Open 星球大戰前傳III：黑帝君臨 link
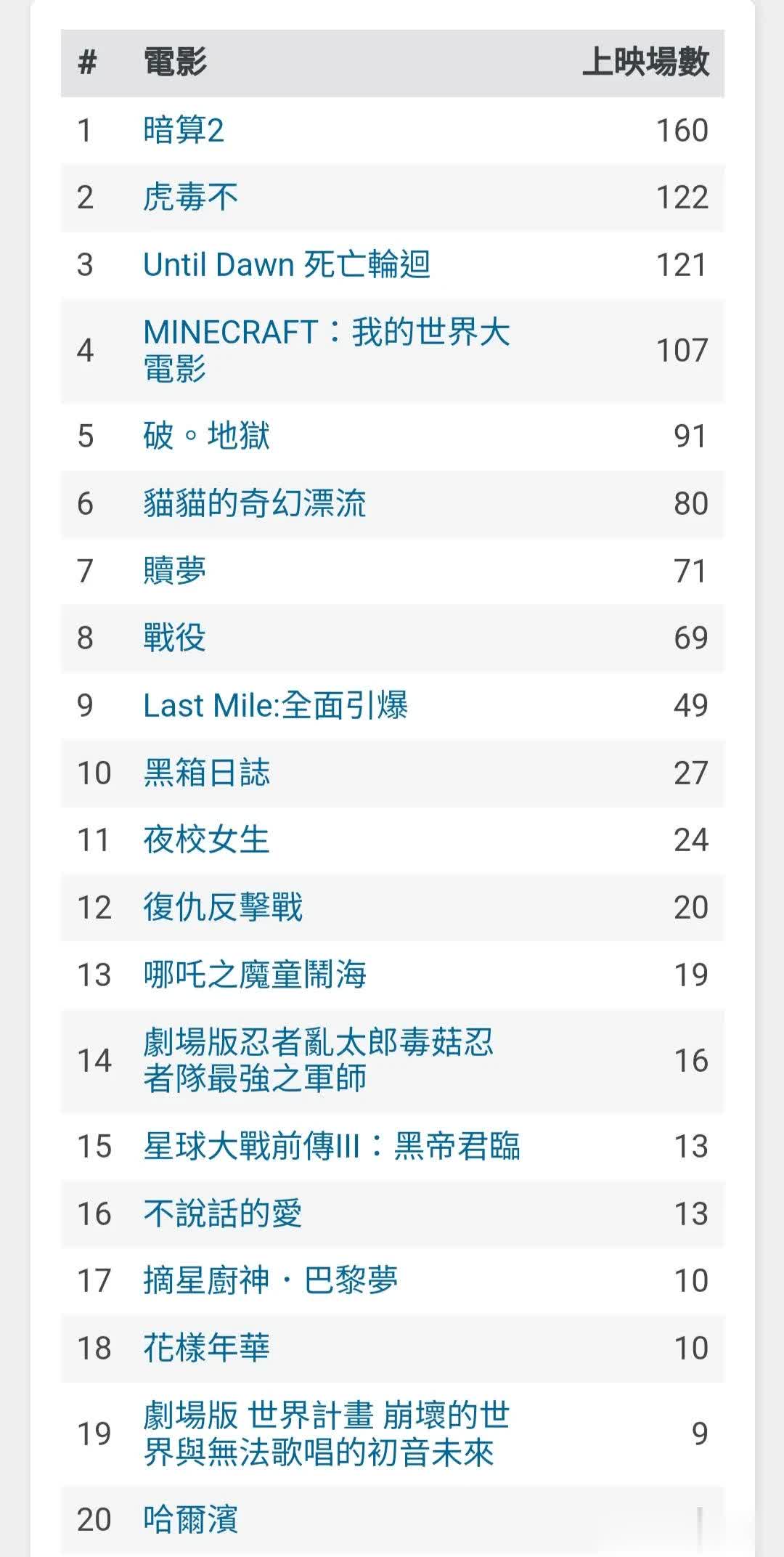The width and height of the screenshot is (784, 1557). [331, 1147]
